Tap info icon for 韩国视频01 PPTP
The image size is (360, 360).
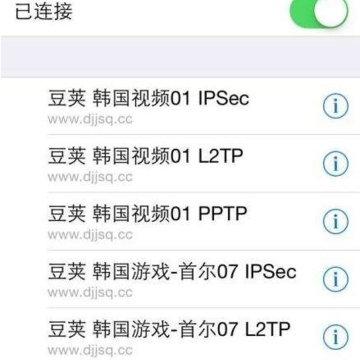tap(336, 221)
